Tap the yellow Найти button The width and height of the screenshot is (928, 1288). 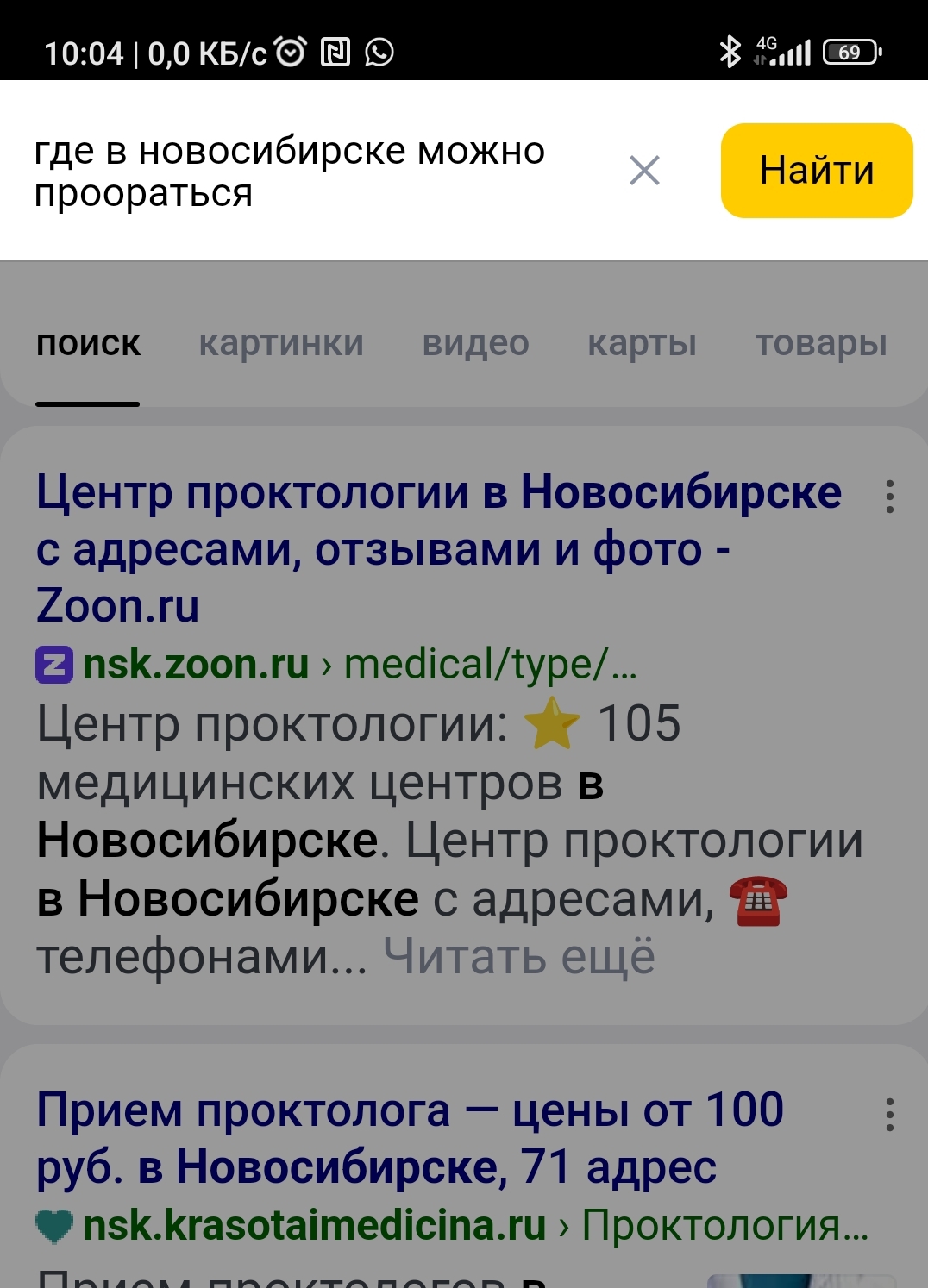click(x=816, y=171)
